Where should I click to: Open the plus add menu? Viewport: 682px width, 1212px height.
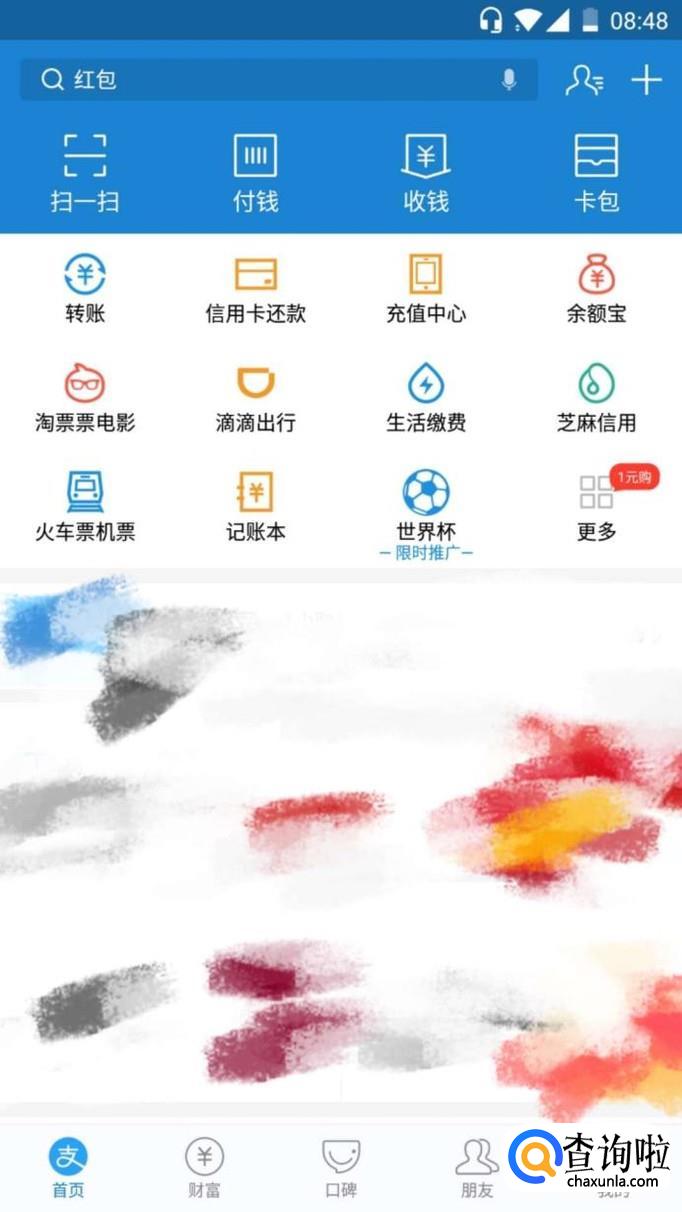(x=647, y=80)
